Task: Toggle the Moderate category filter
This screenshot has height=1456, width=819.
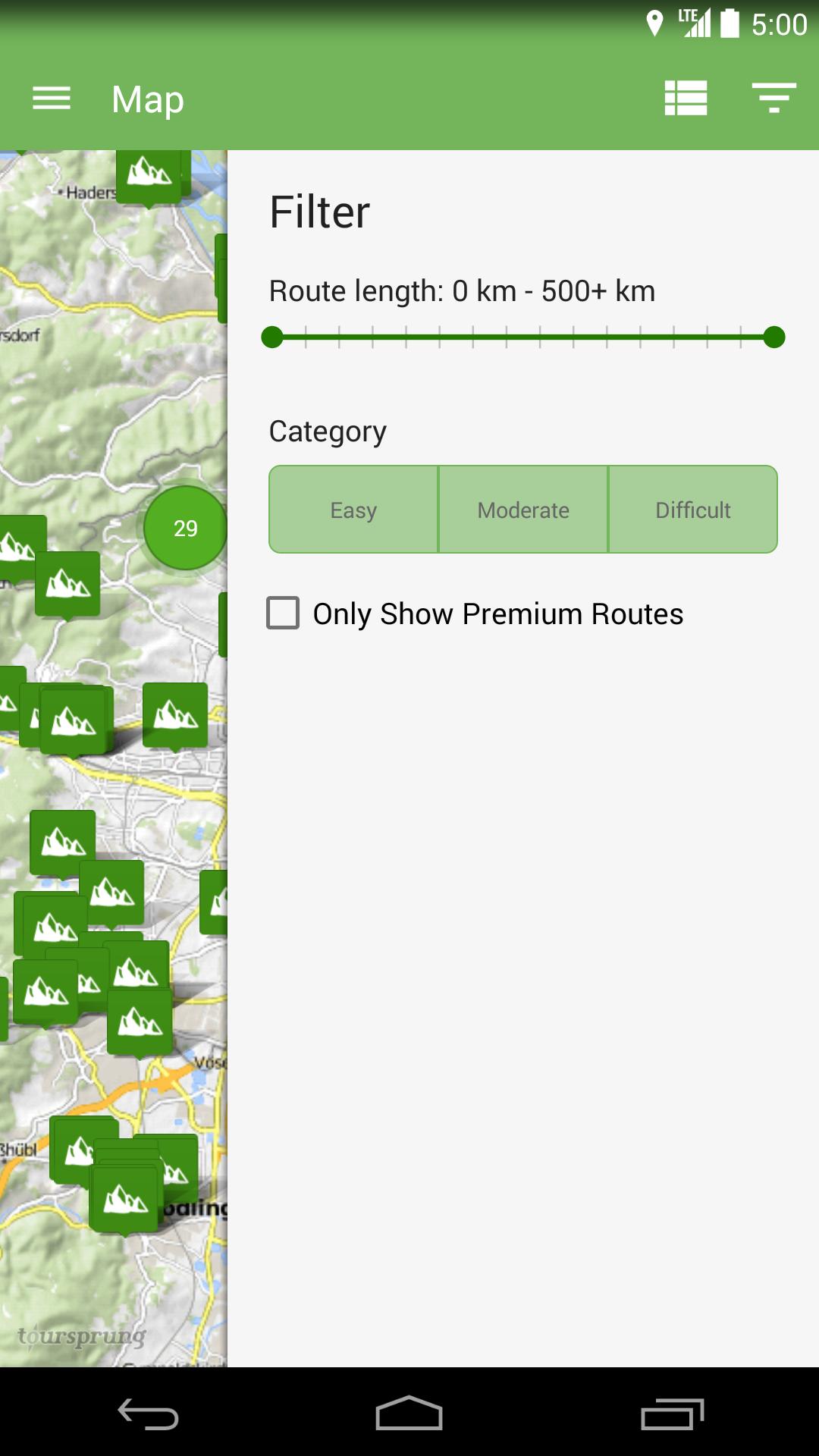Action: pos(523,510)
